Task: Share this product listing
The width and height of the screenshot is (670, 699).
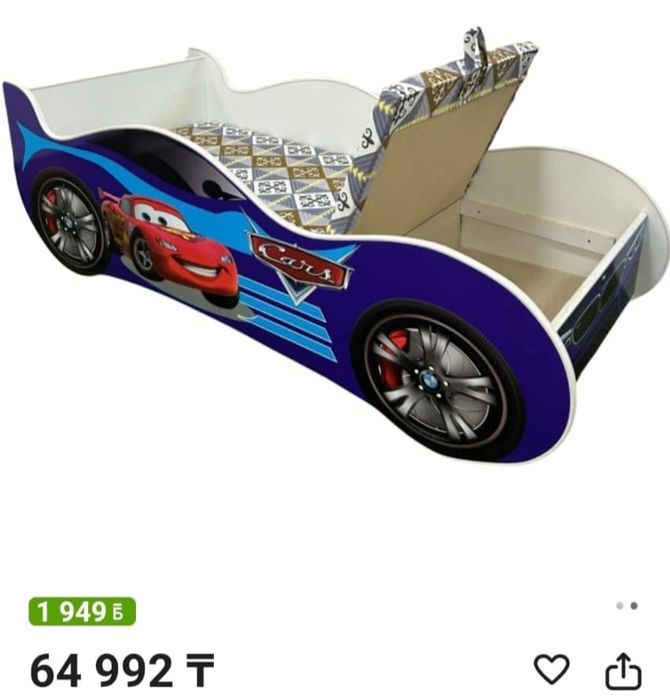Action: [622, 669]
